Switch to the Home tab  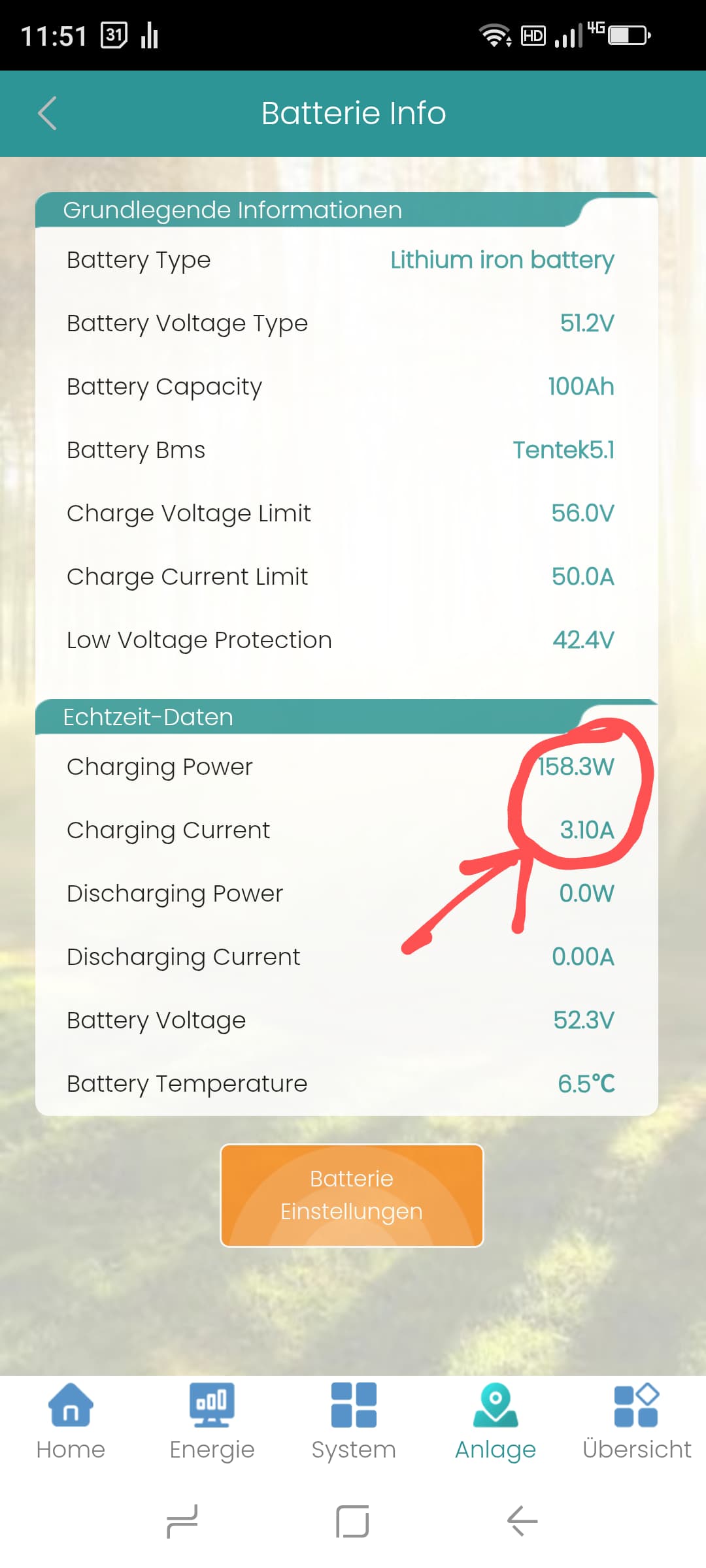(71, 1422)
